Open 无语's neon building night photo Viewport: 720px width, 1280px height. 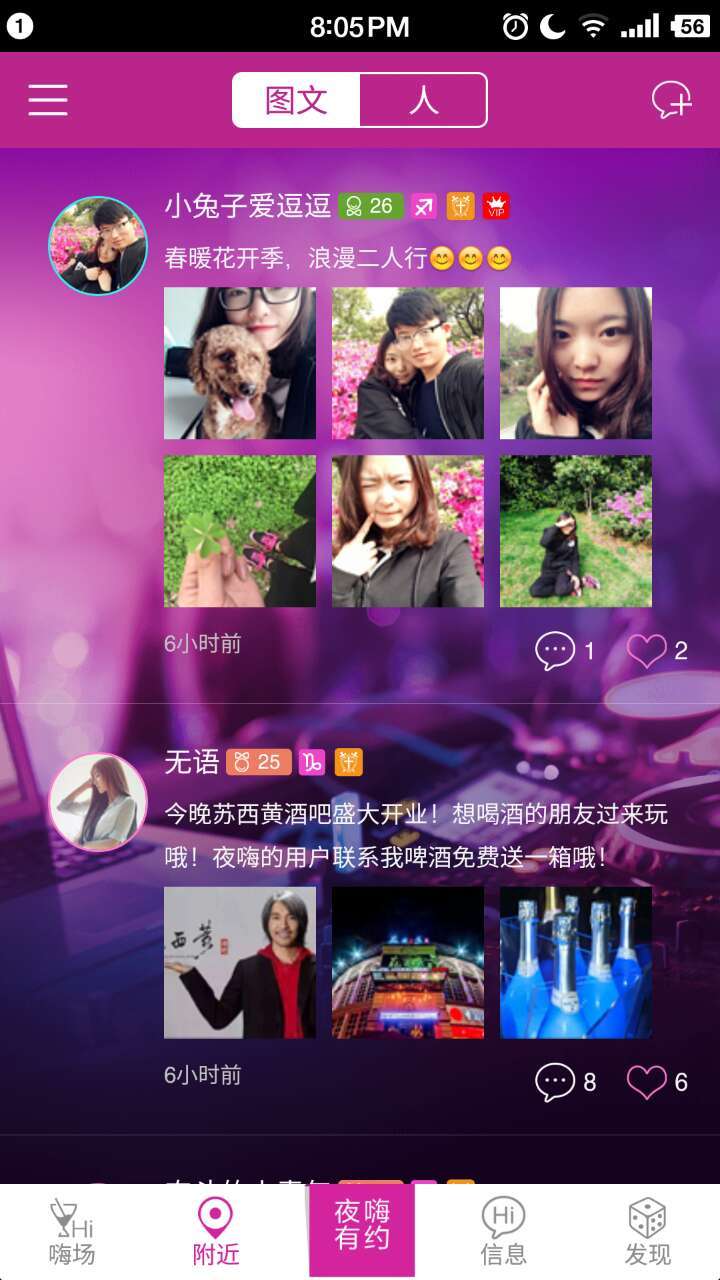click(408, 962)
